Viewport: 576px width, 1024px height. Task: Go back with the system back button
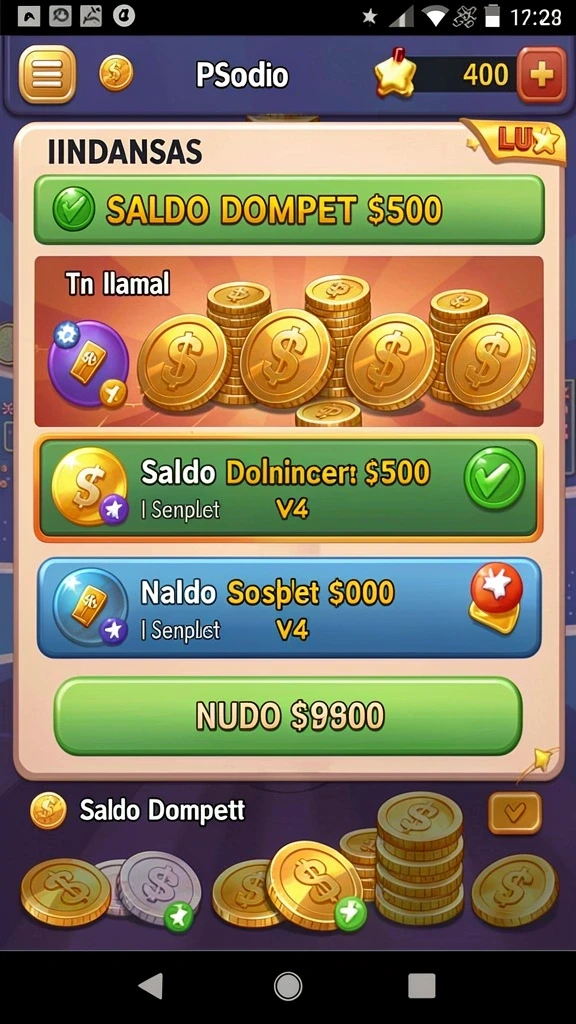click(x=151, y=985)
